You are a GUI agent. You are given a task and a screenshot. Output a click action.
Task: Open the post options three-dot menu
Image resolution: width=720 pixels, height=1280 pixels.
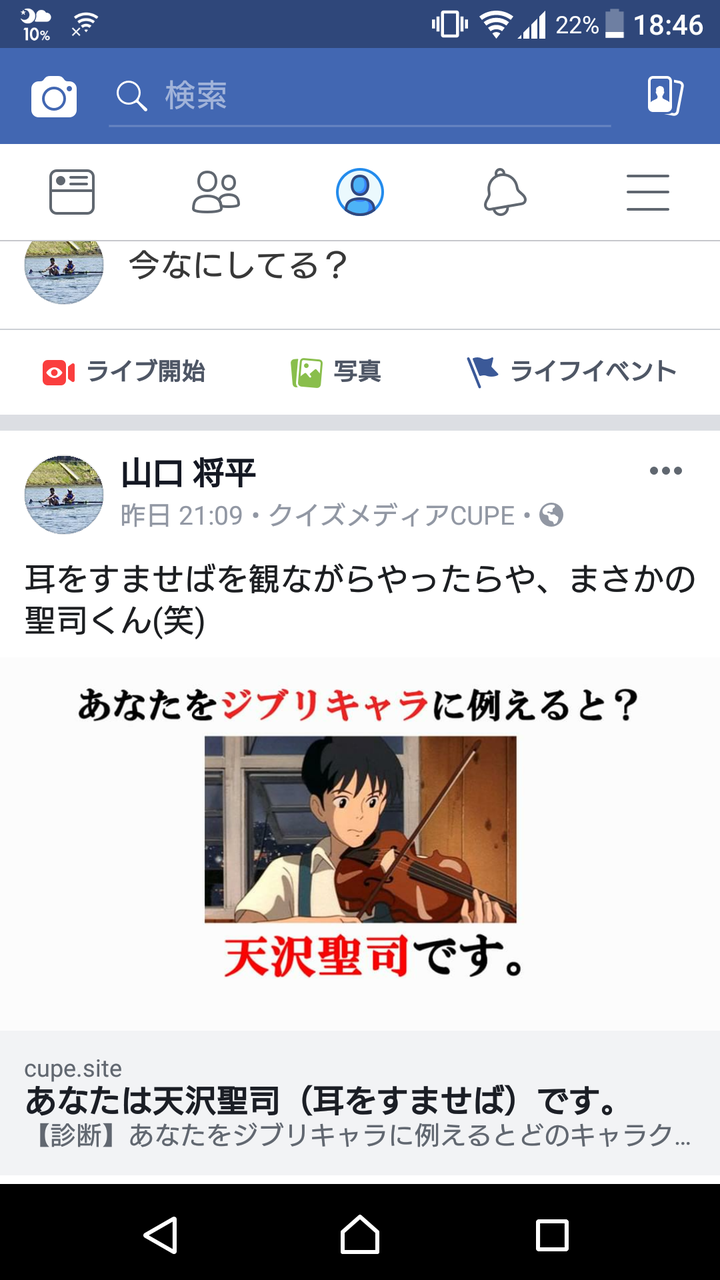click(x=666, y=471)
